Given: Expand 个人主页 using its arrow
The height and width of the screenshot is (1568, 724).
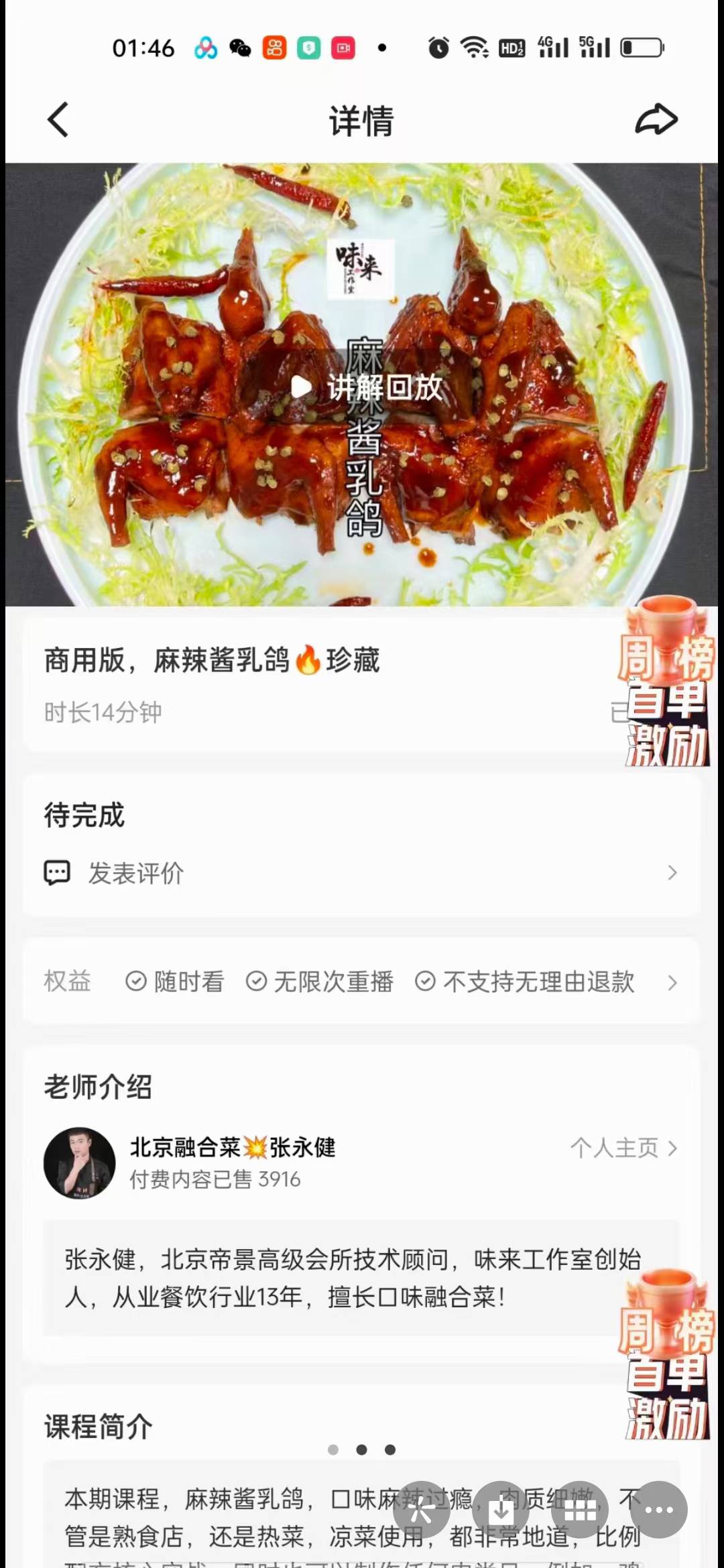Looking at the screenshot, I should 673,1147.
